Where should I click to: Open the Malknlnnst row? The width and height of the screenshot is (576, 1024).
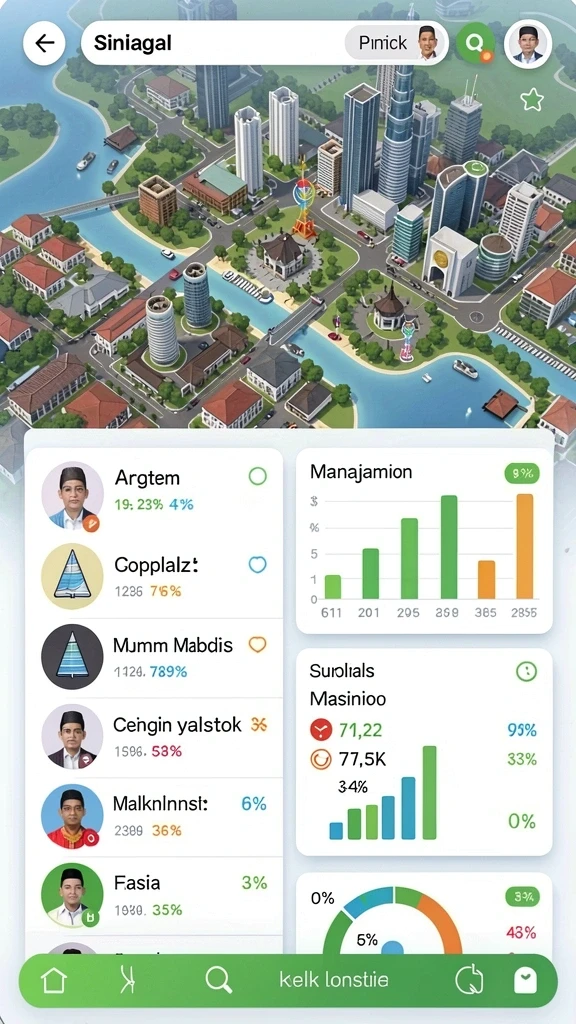click(x=154, y=816)
